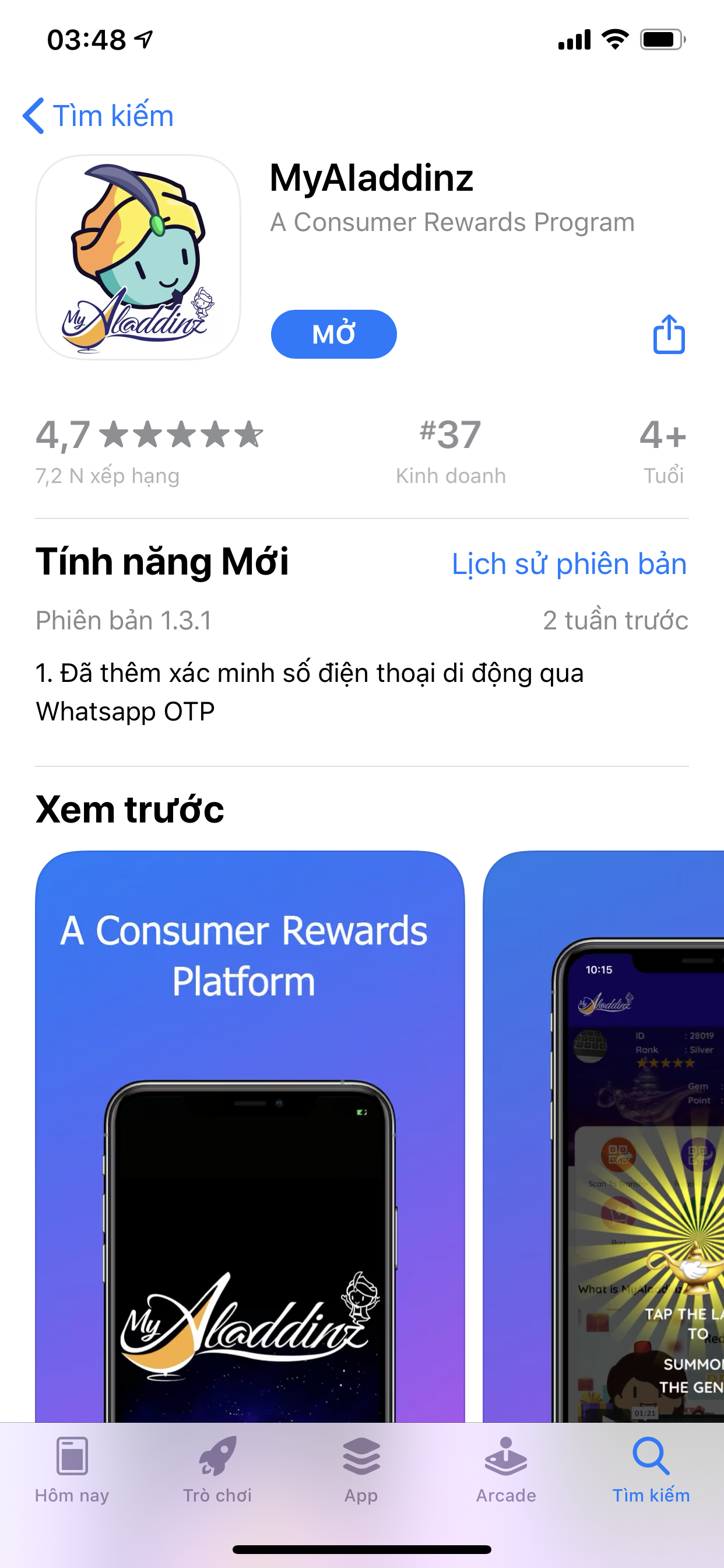Viewport: 724px width, 1568px height.
Task: Share the MyAladdinz app
Action: coord(669,334)
